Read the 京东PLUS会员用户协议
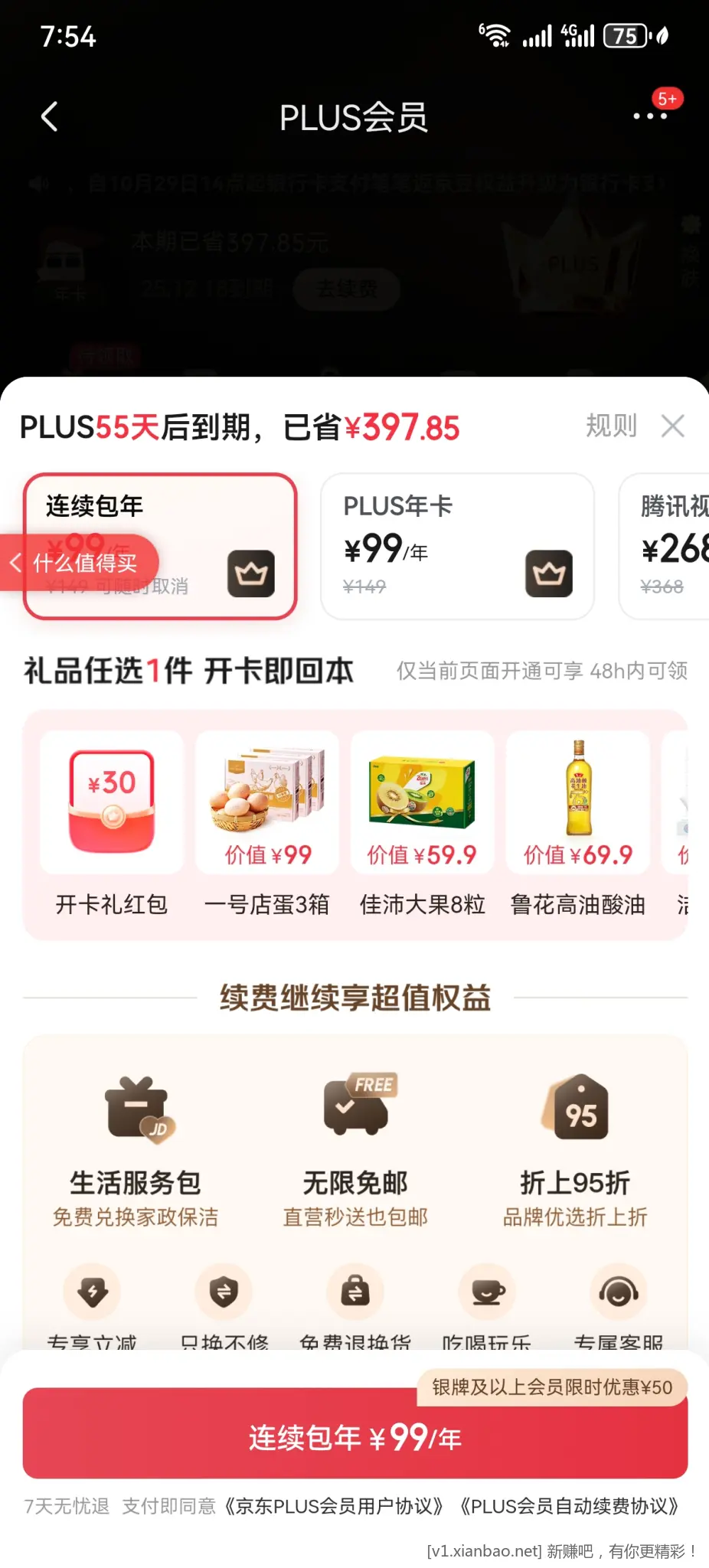The width and height of the screenshot is (709, 1568). click(x=333, y=1506)
